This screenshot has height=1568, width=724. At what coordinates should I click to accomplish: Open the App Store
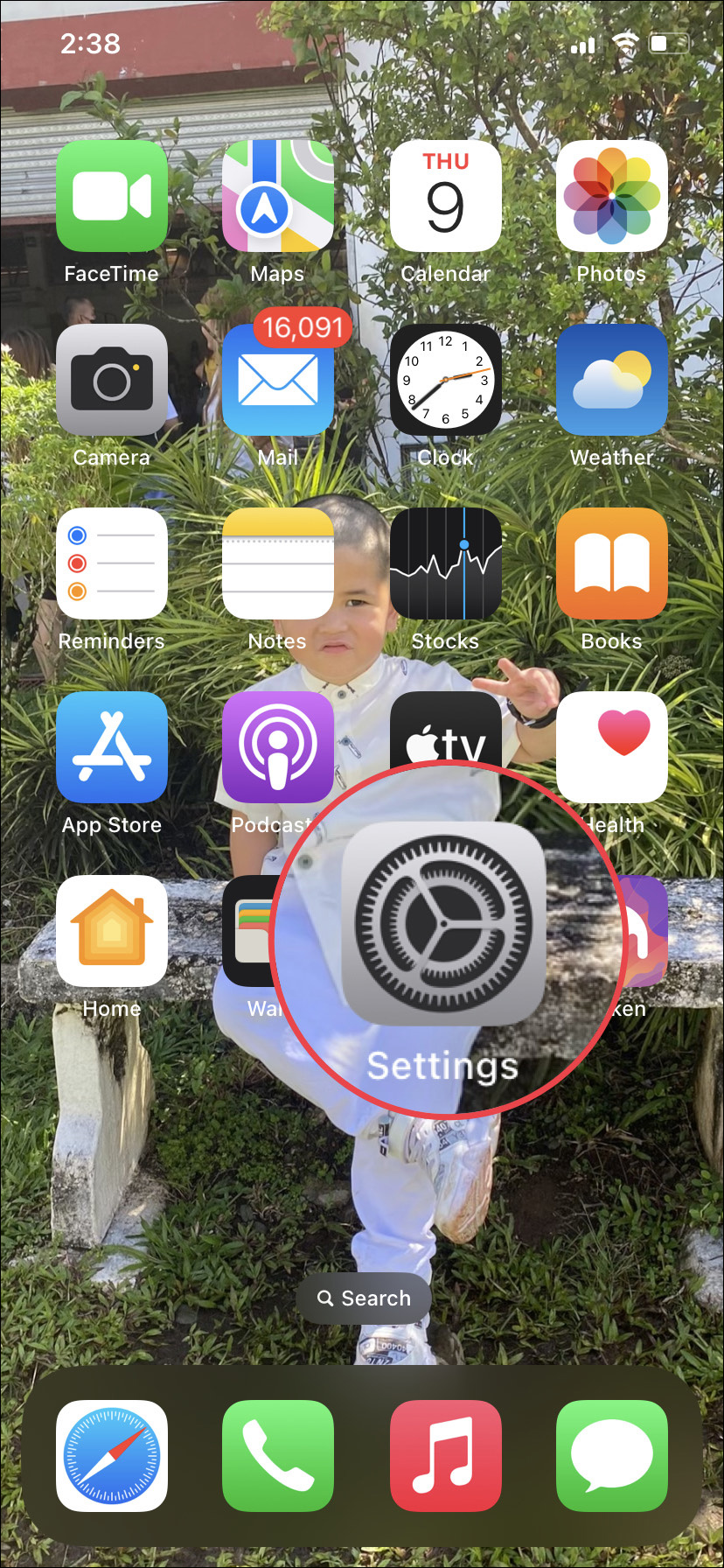click(112, 747)
